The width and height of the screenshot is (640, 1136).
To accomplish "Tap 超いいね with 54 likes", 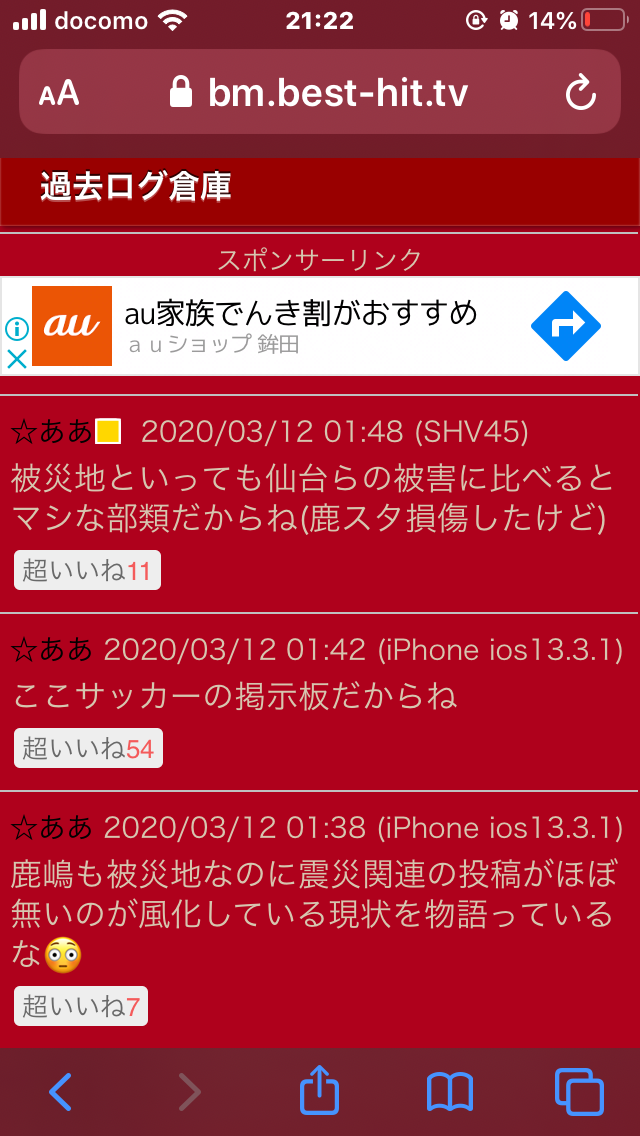I will (88, 748).
